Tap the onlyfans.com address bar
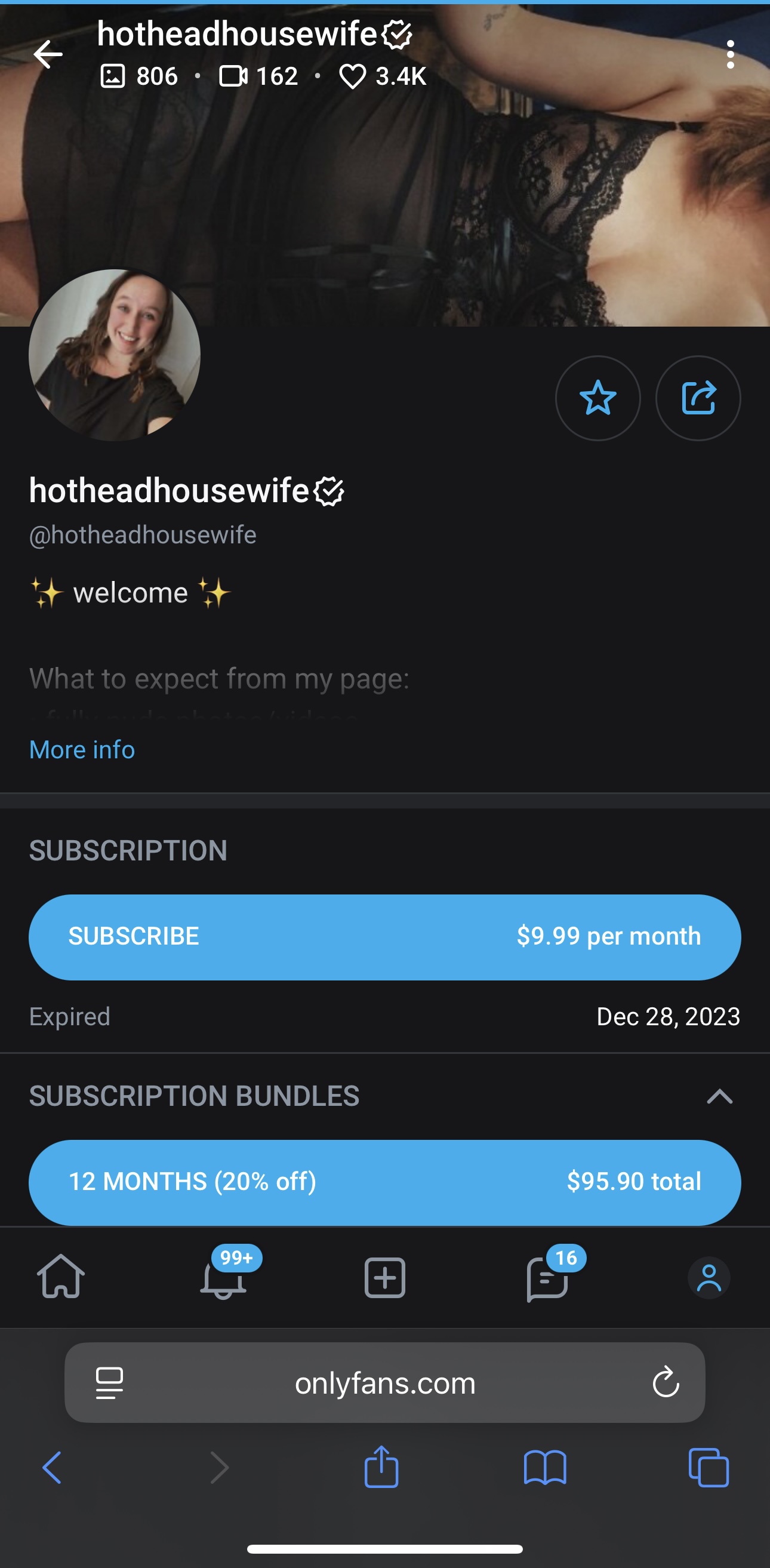This screenshot has width=770, height=1568. tap(384, 1383)
